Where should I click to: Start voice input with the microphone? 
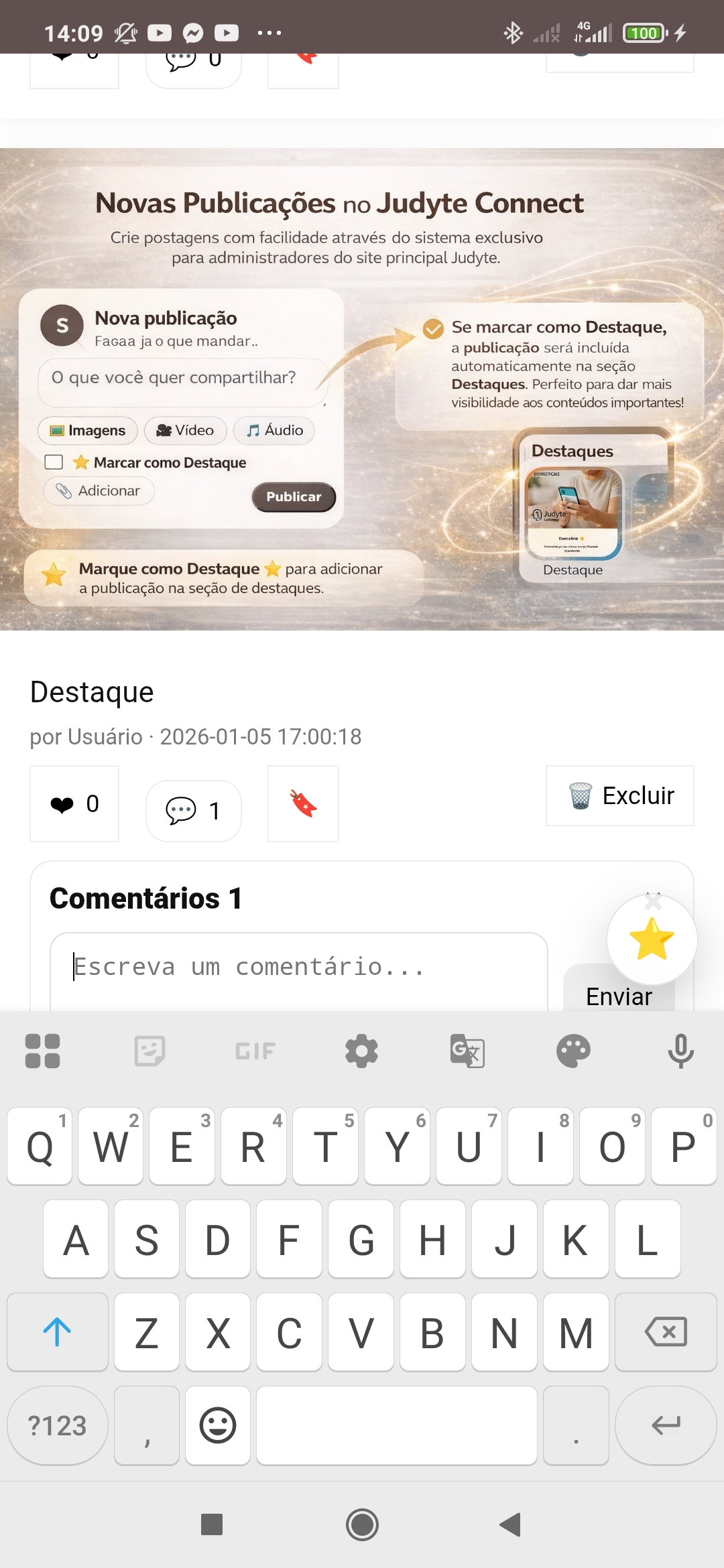680,1051
